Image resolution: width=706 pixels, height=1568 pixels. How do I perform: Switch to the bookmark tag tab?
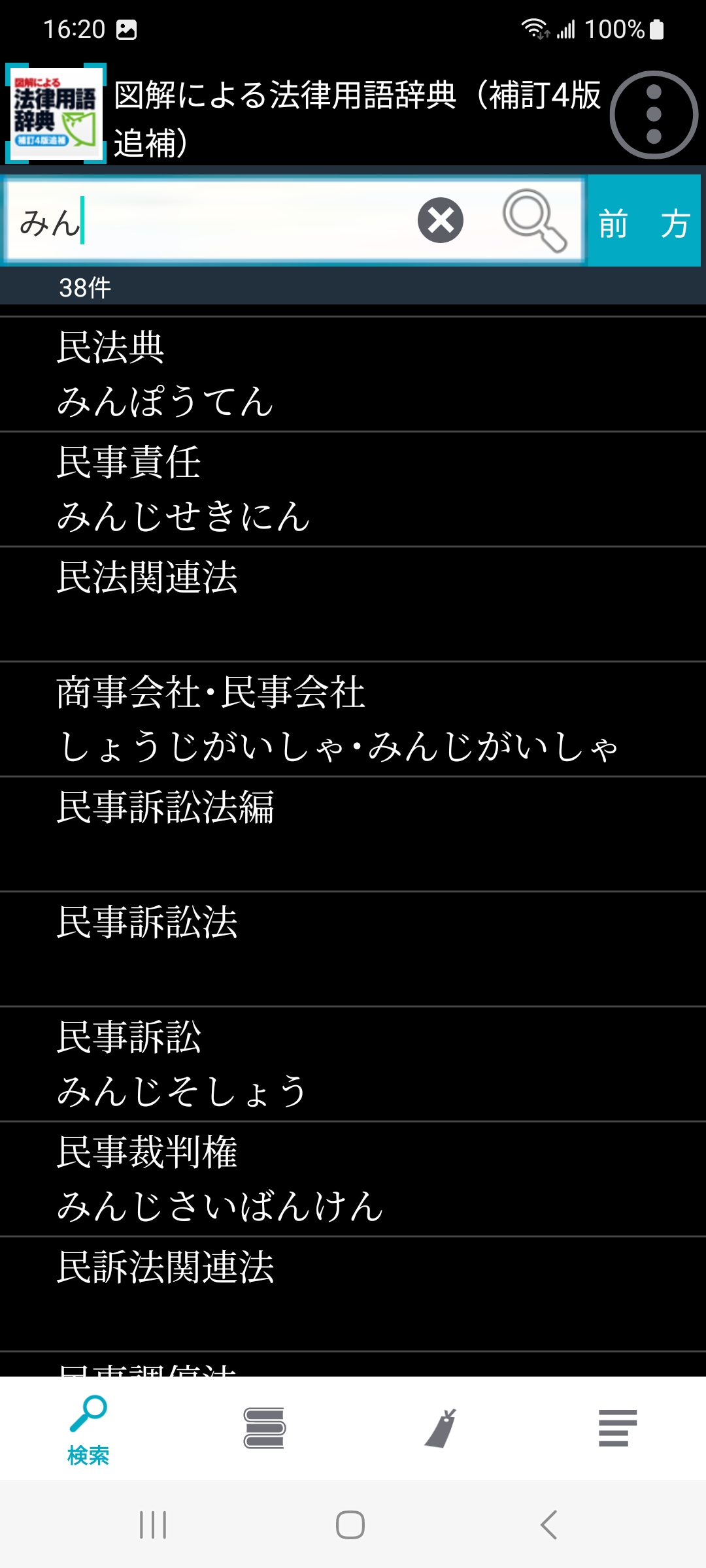pyautogui.click(x=441, y=1428)
